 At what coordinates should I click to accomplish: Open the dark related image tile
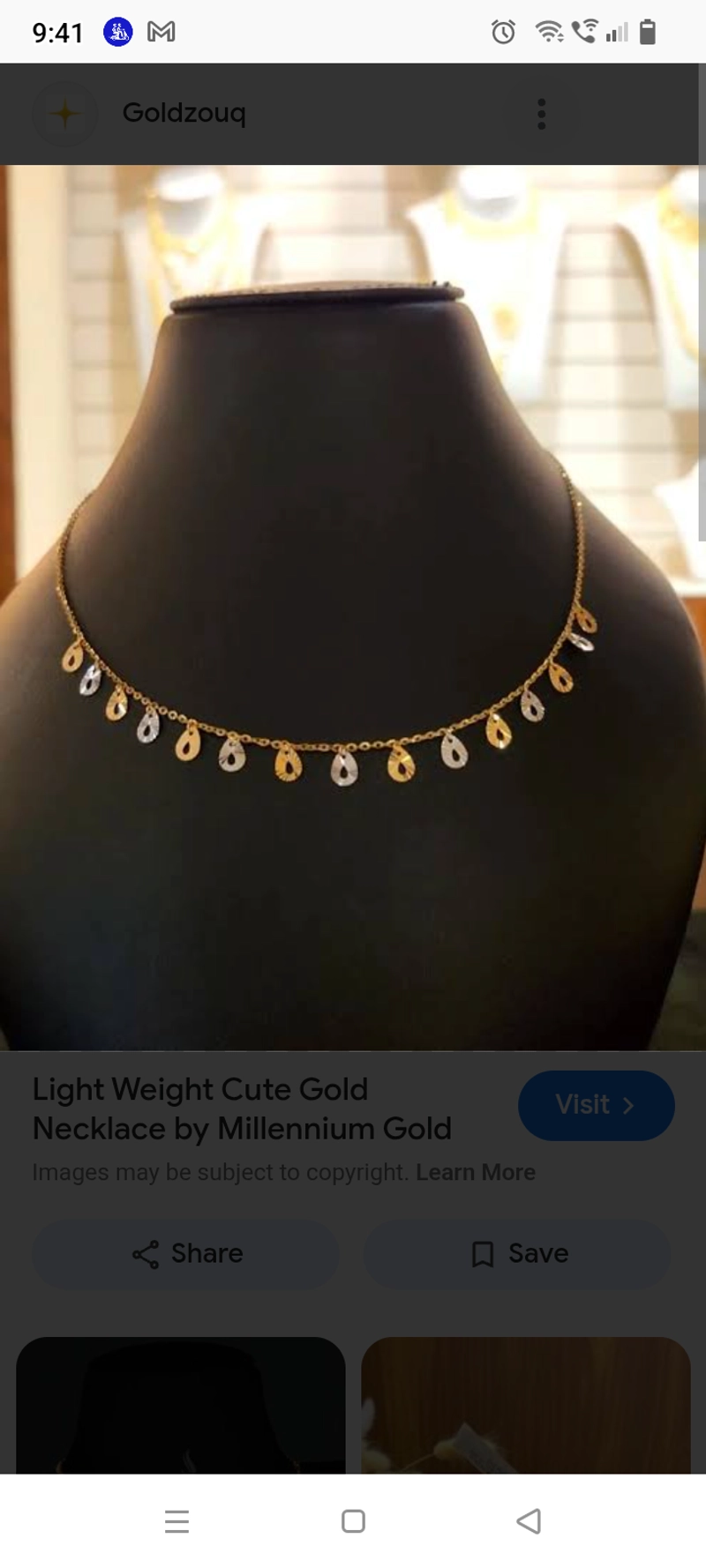(x=181, y=1405)
